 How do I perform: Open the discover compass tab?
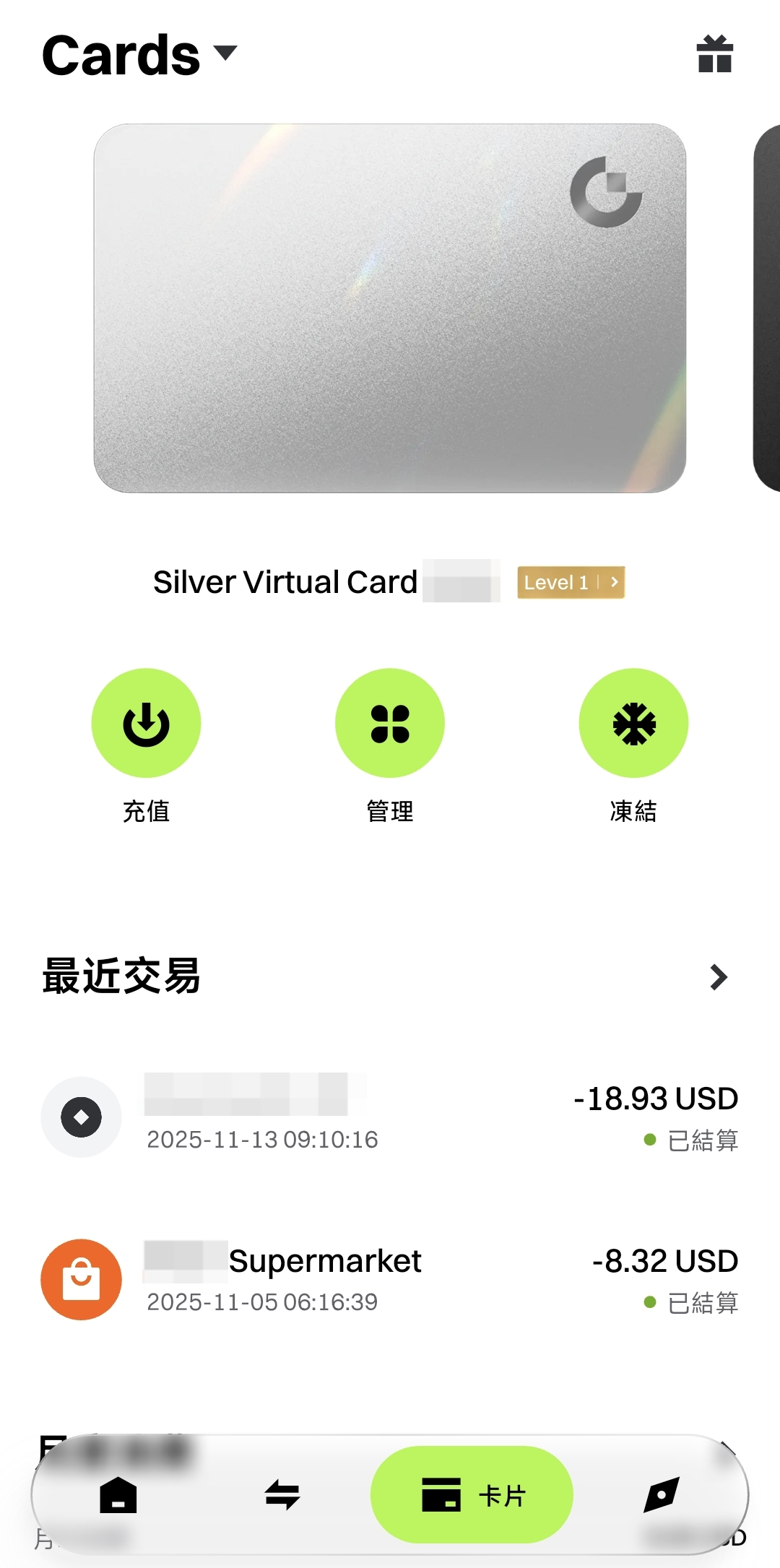(x=661, y=1494)
